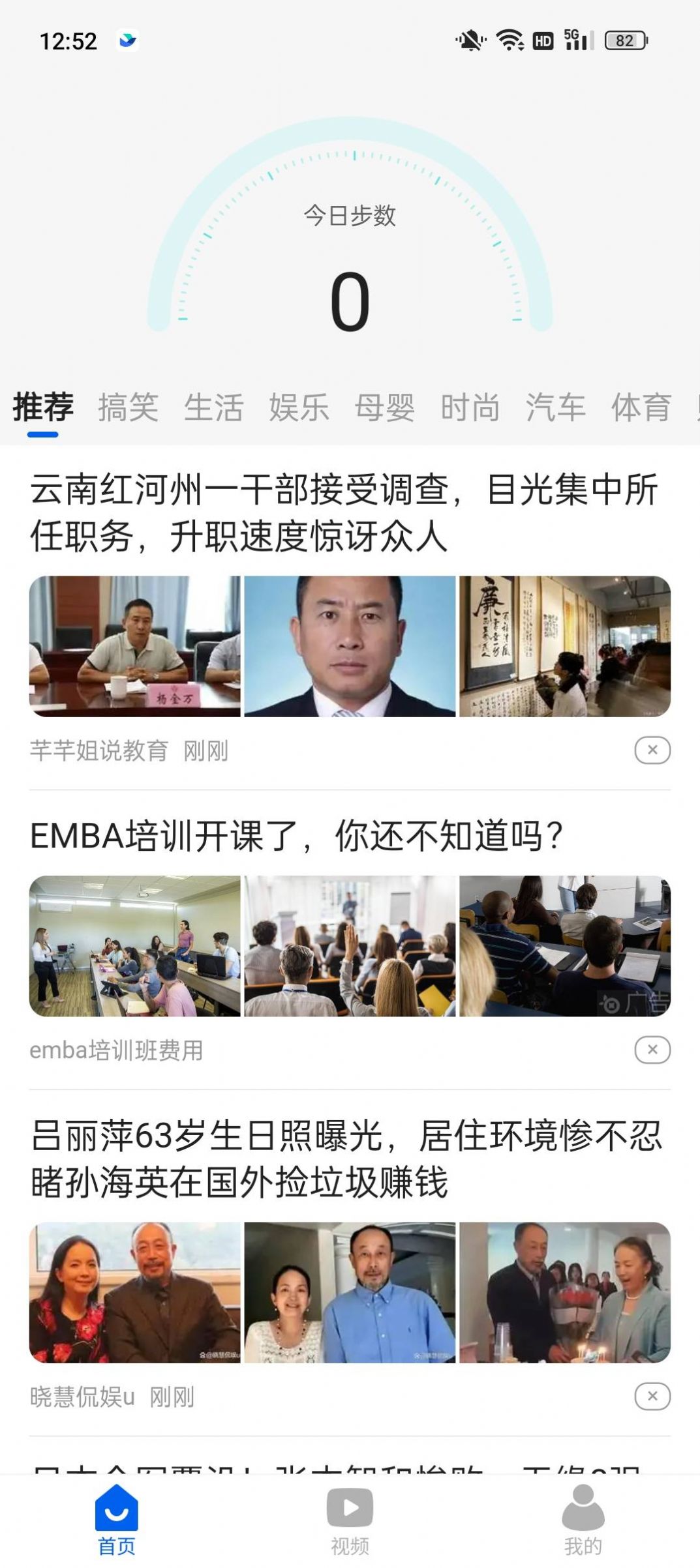Image resolution: width=700 pixels, height=1568 pixels.
Task: Open the app icon in the status bar
Action: (127, 39)
